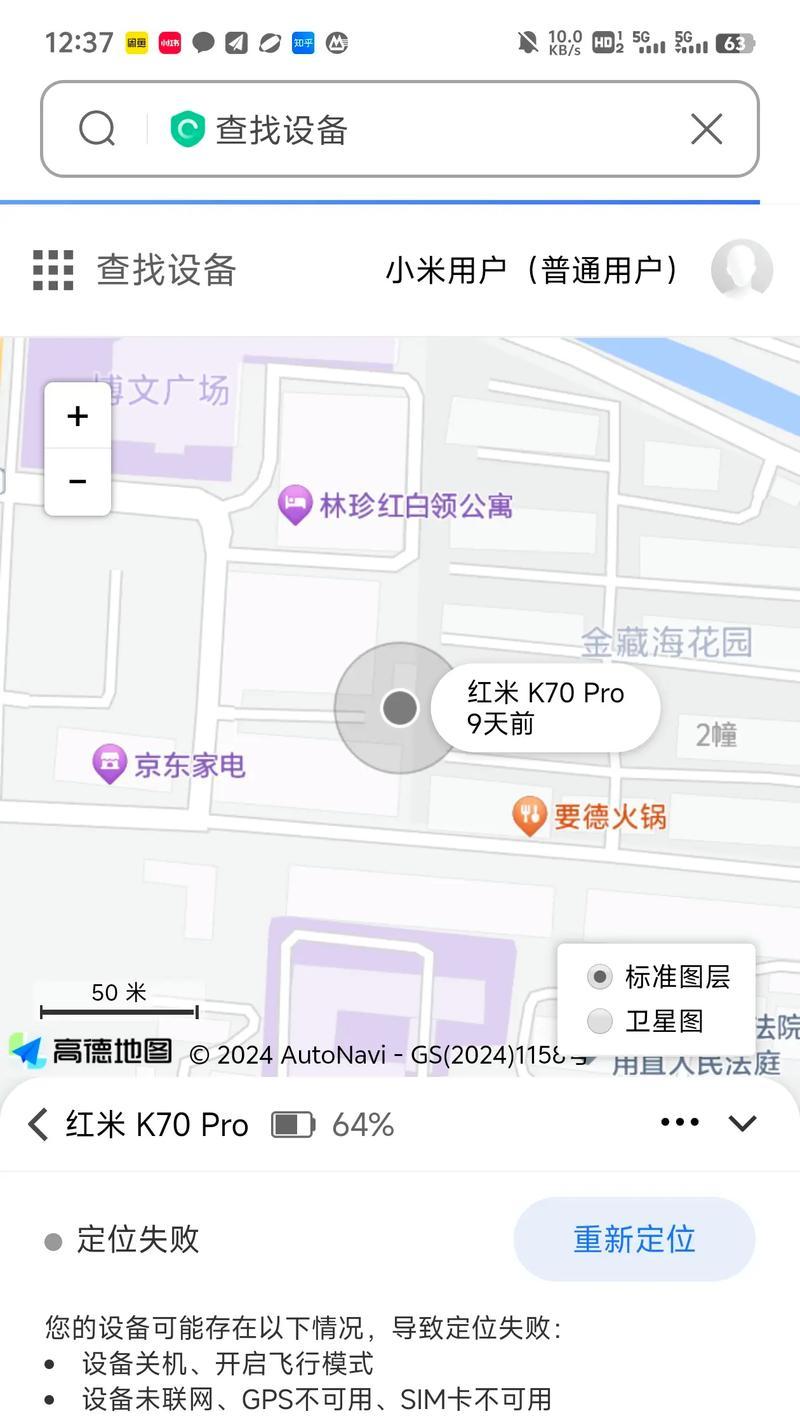The height and width of the screenshot is (1422, 800).
Task: Switch to 卫星图 satellite view
Action: (646, 1021)
